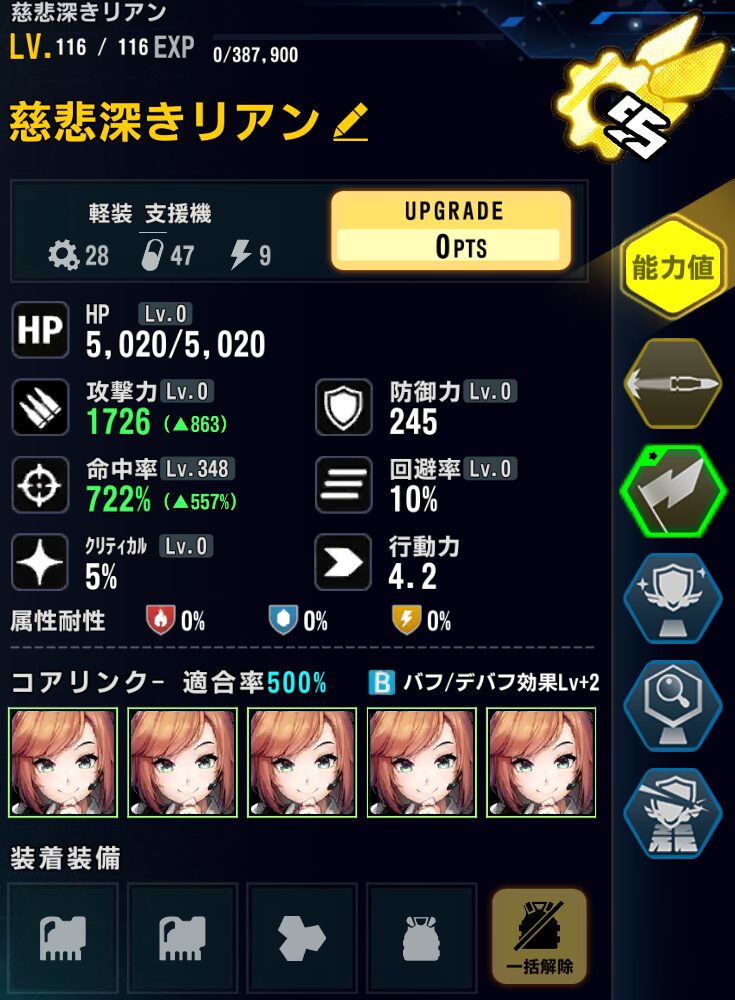The height and width of the screenshot is (1000, 735).
Task: Open the UPGRADE points button
Action: 450,231
